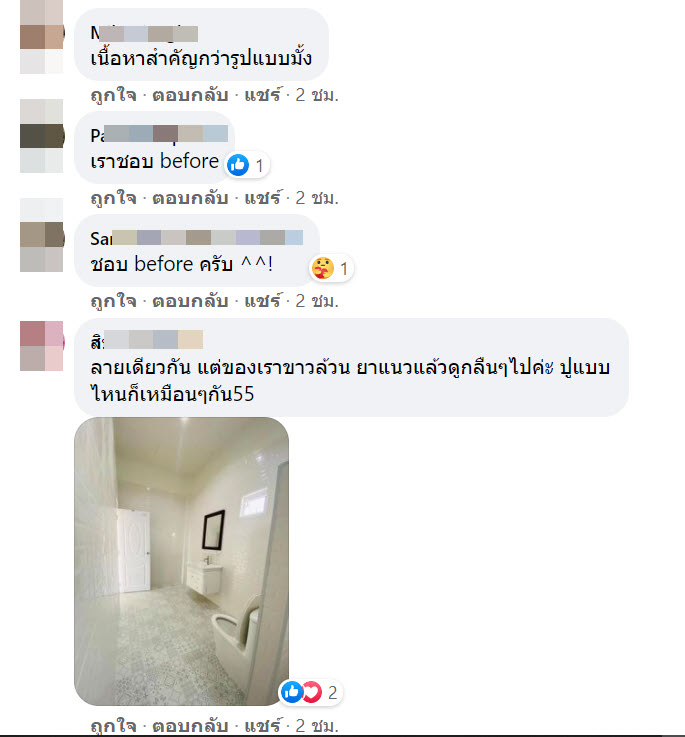
Task: Reply to the comment "ชอบ before ครับ ^^!"
Action: [x=188, y=300]
